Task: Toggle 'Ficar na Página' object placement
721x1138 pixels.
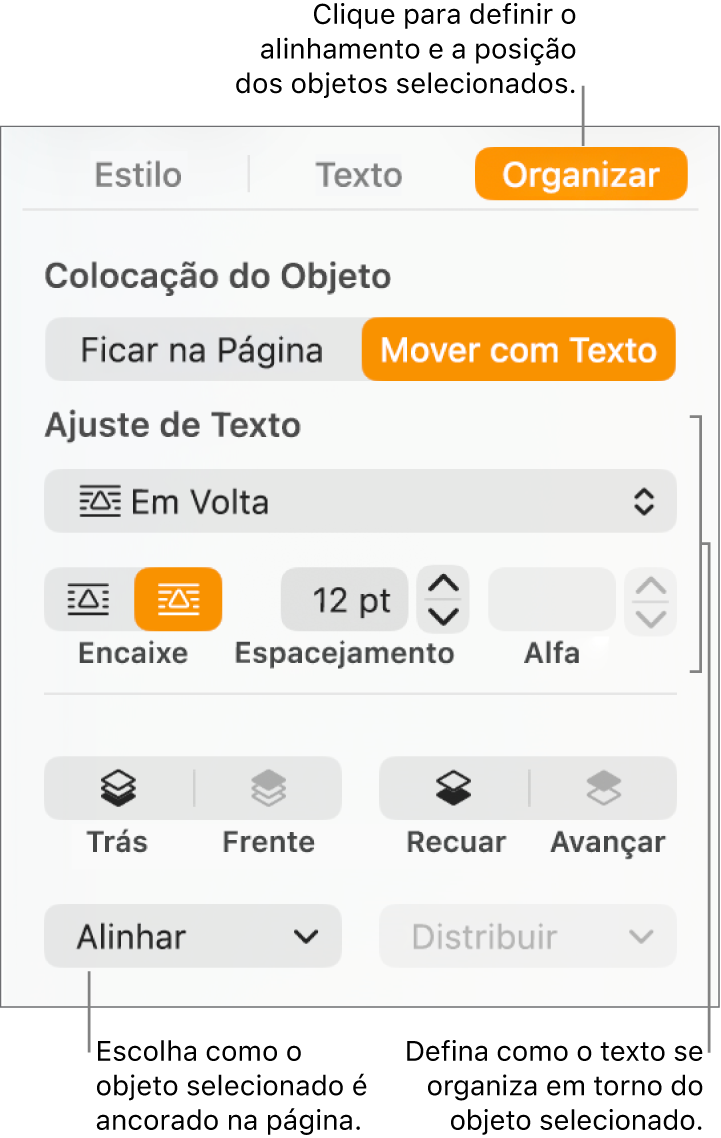Action: click(x=201, y=349)
